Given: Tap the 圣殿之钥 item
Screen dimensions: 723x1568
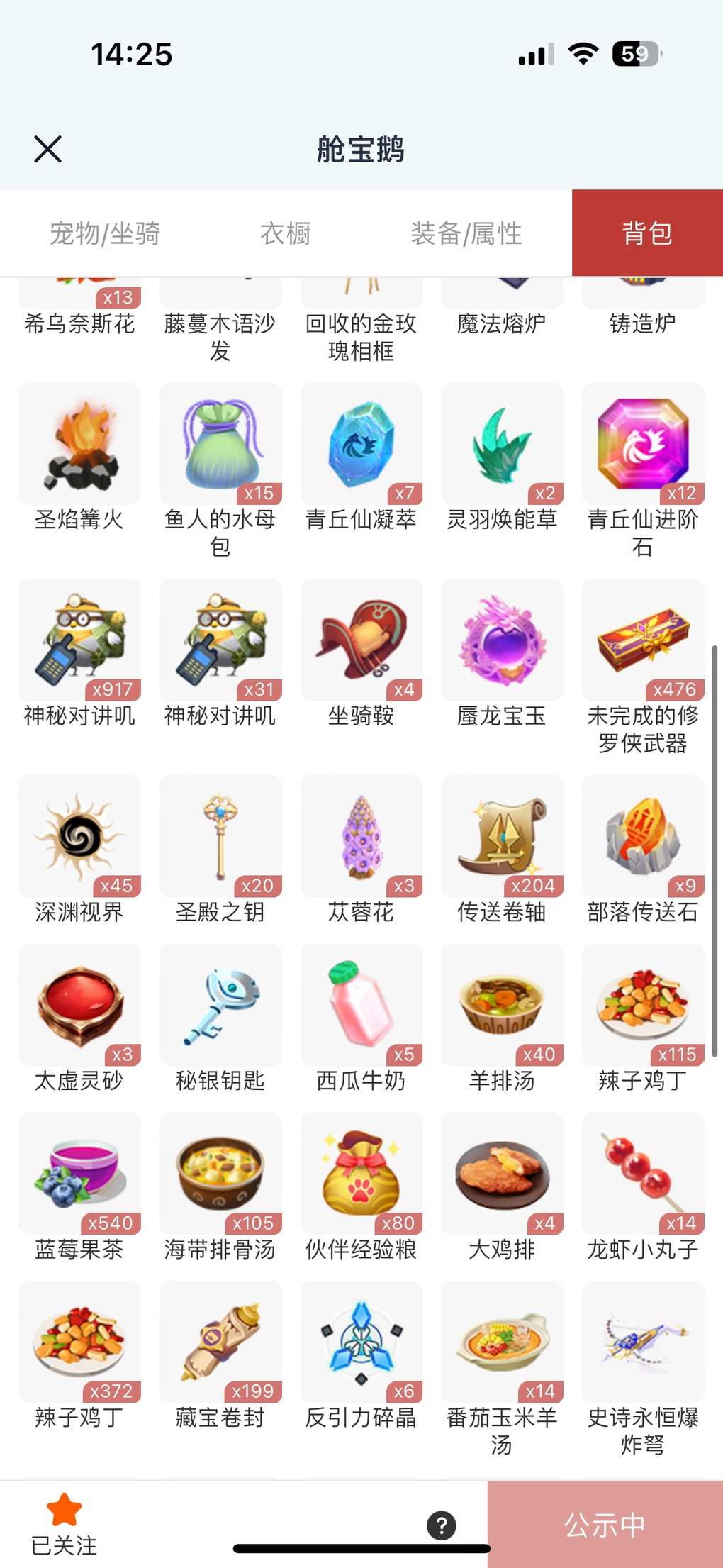Looking at the screenshot, I should pyautogui.click(x=220, y=837).
